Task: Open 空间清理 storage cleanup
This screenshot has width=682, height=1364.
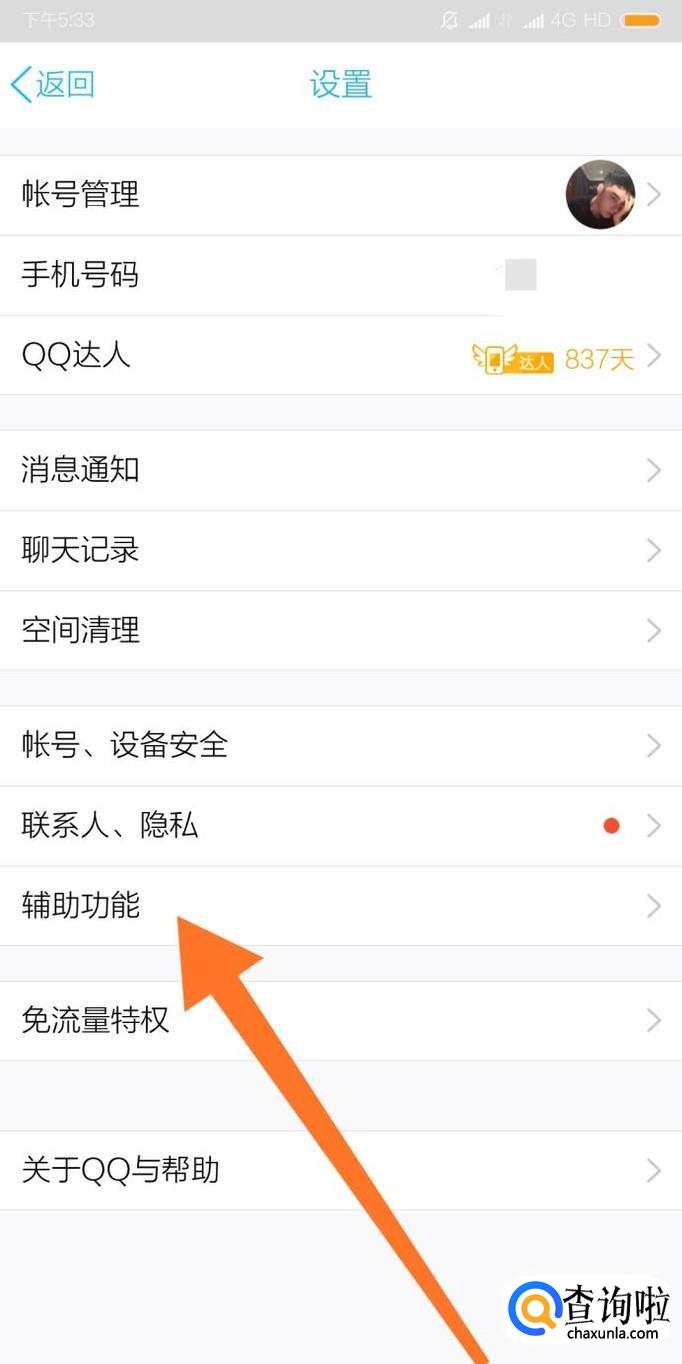Action: click(x=341, y=630)
